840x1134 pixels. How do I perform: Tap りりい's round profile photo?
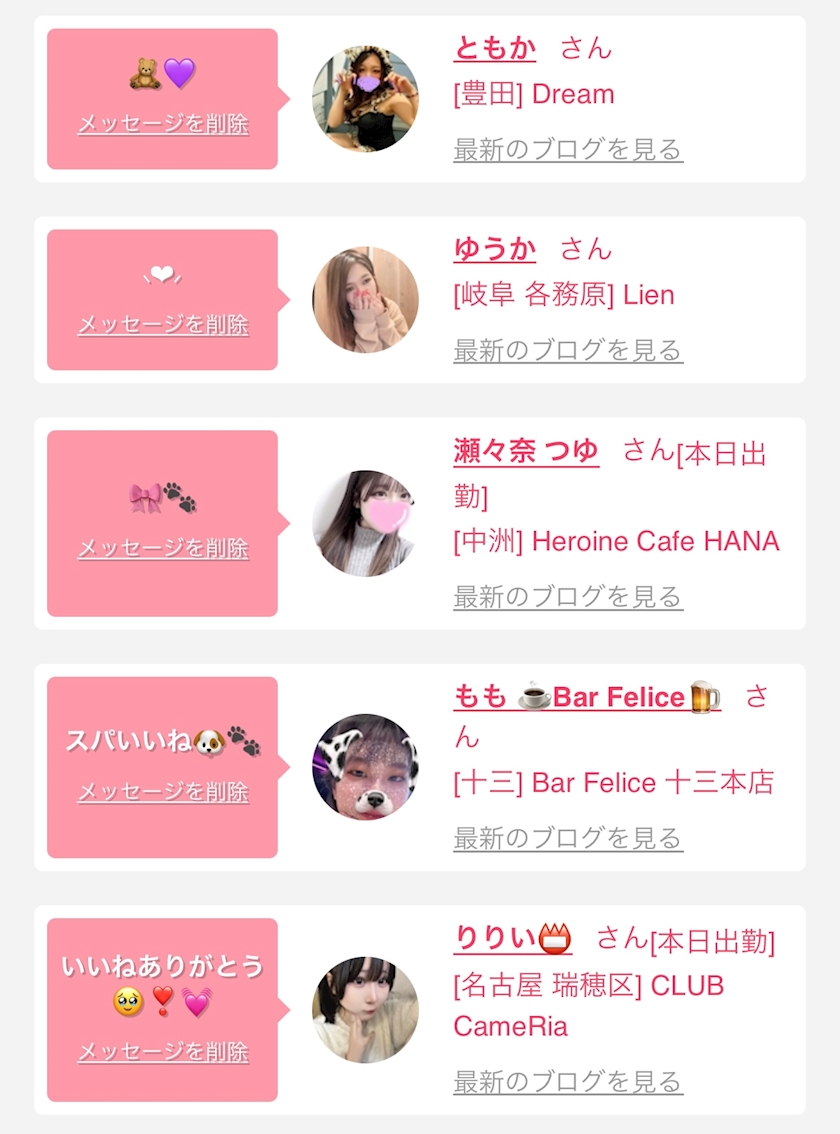(365, 1010)
